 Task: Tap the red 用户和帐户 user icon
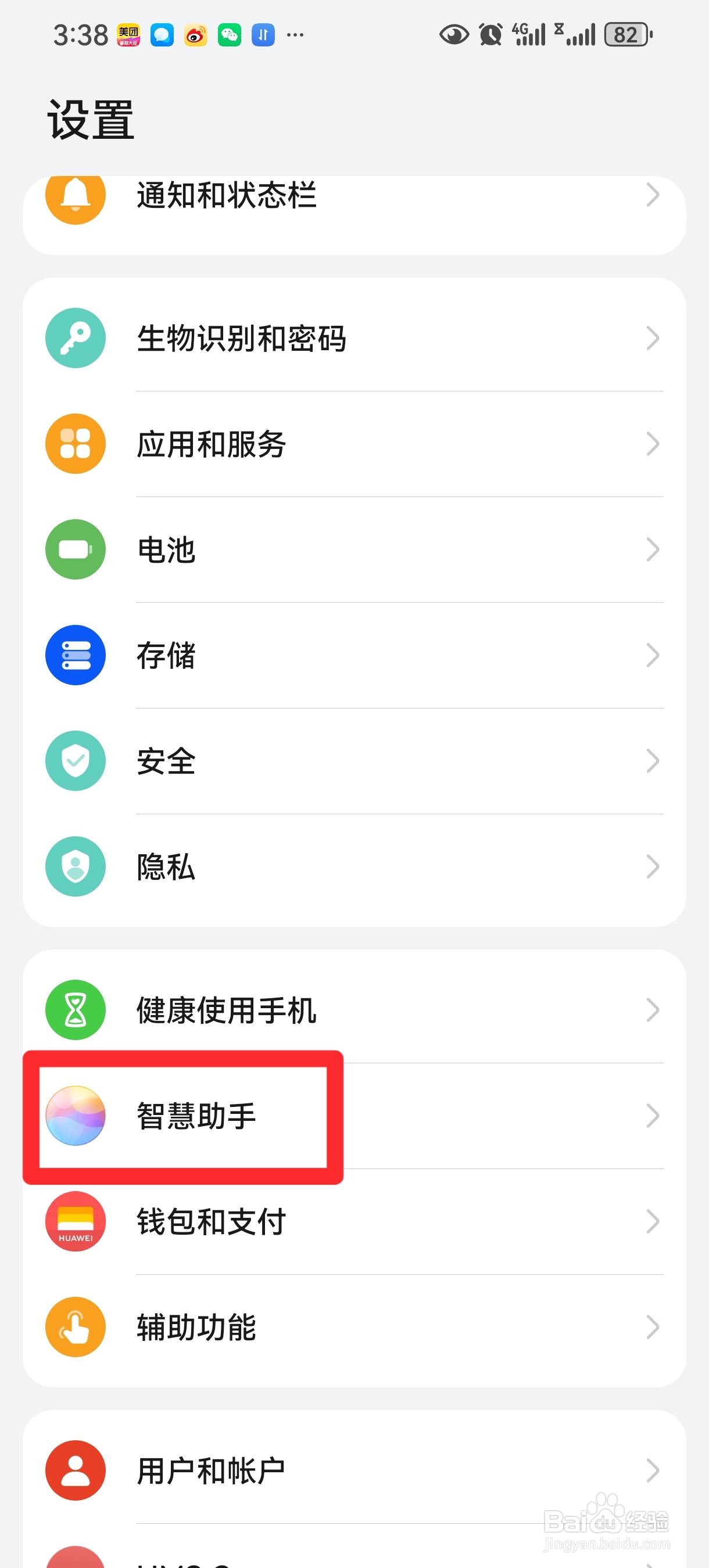[75, 1469]
